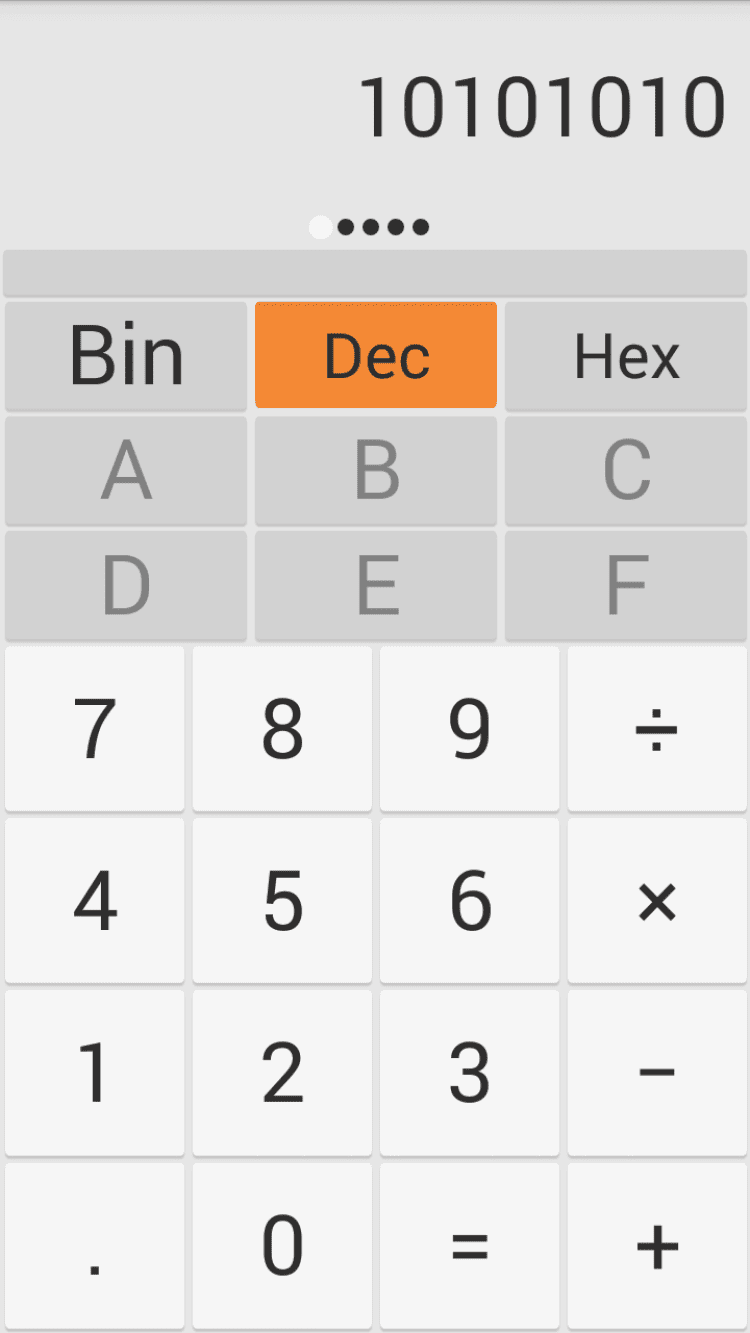Select the Dec number mode
The height and width of the screenshot is (1333, 750).
376,356
